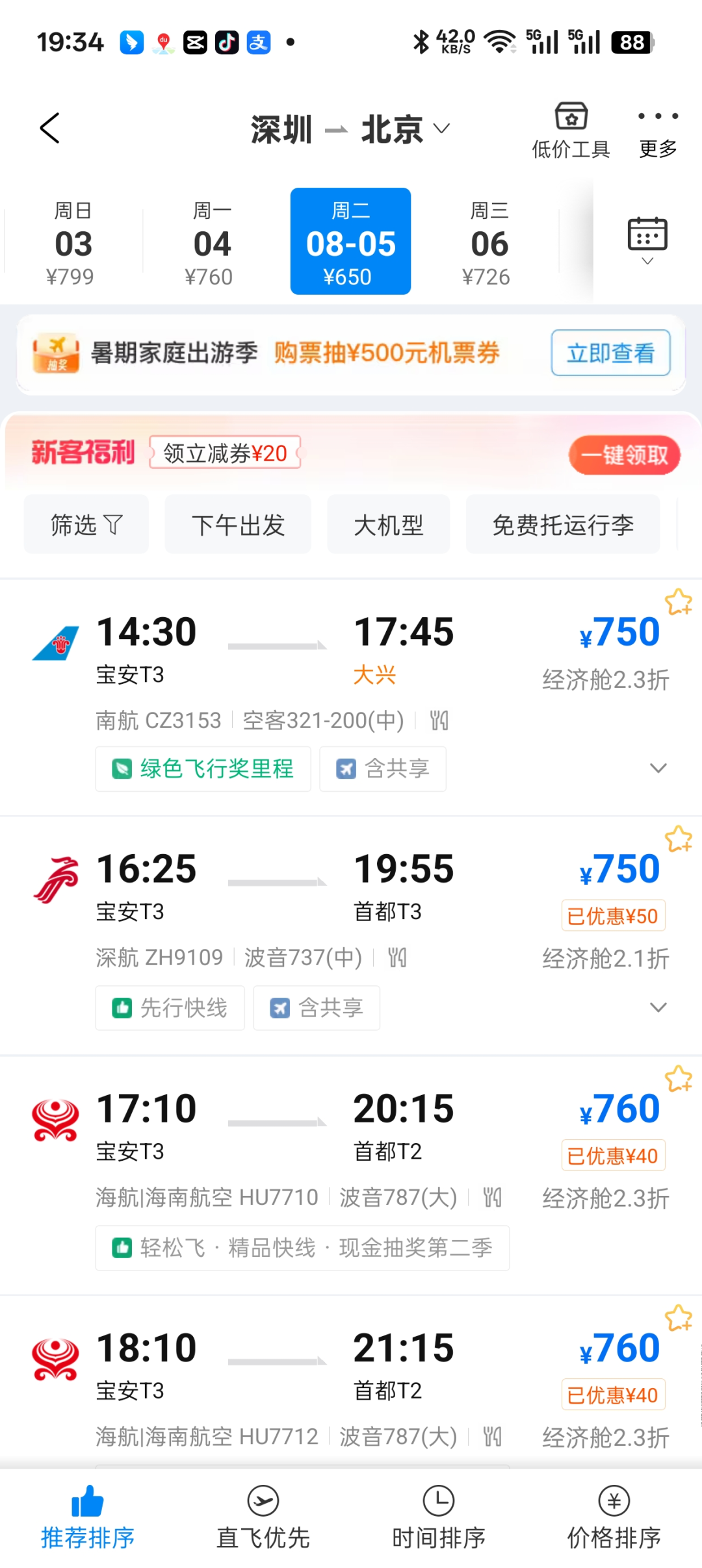Filter by 大机型 aircraft
The height and width of the screenshot is (1568, 702).
388,524
